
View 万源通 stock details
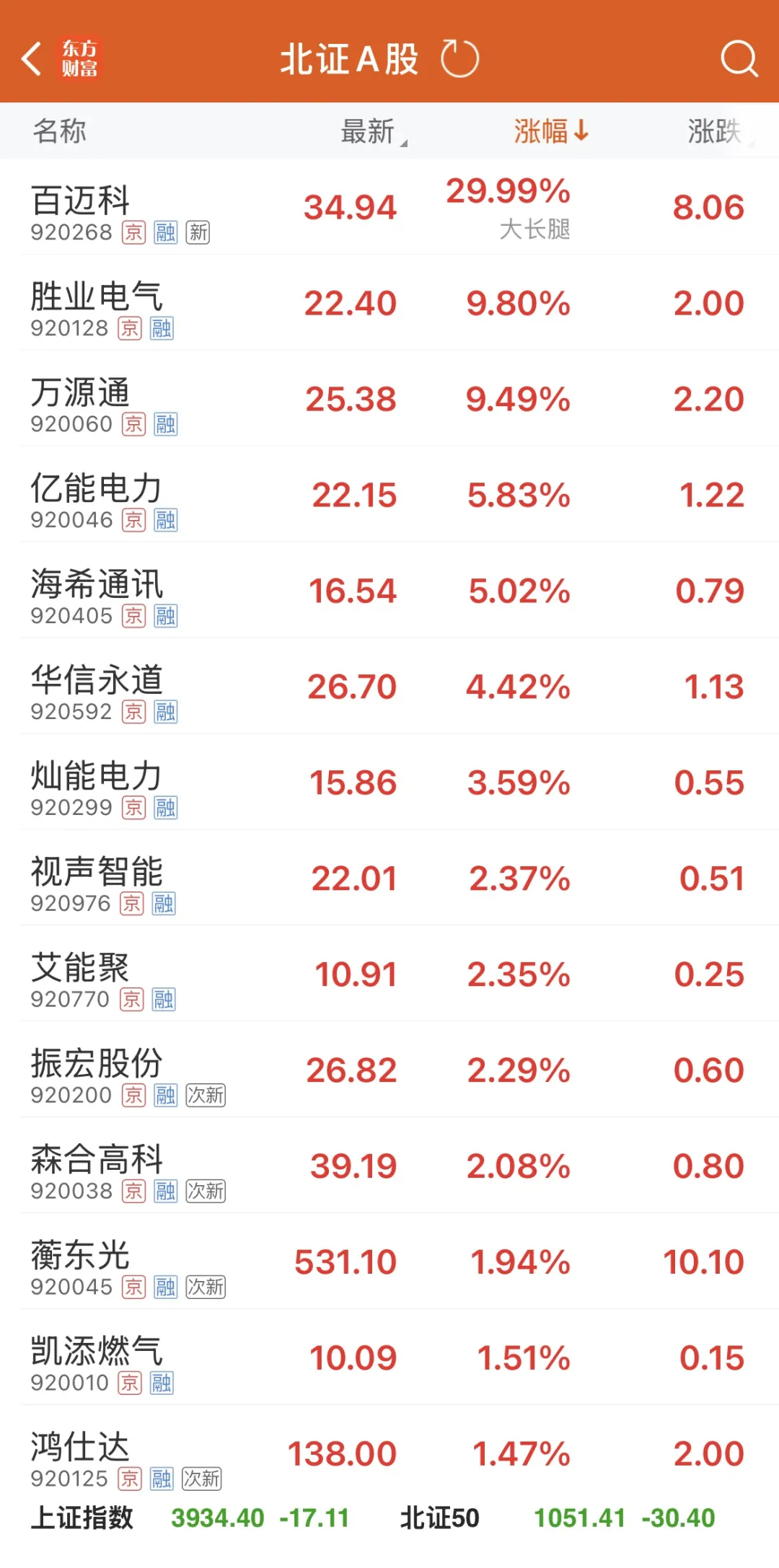click(x=389, y=399)
